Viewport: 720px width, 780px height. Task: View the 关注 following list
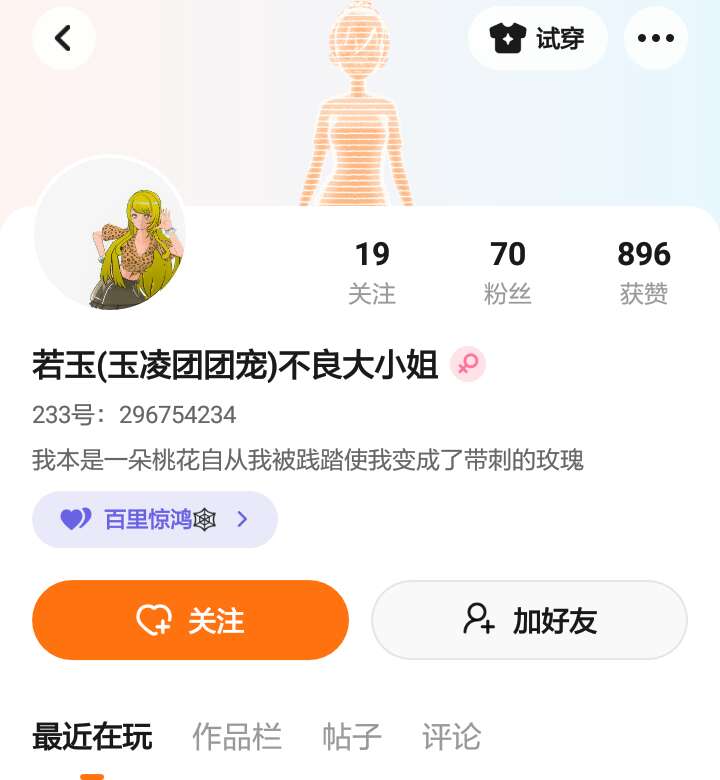(x=372, y=271)
